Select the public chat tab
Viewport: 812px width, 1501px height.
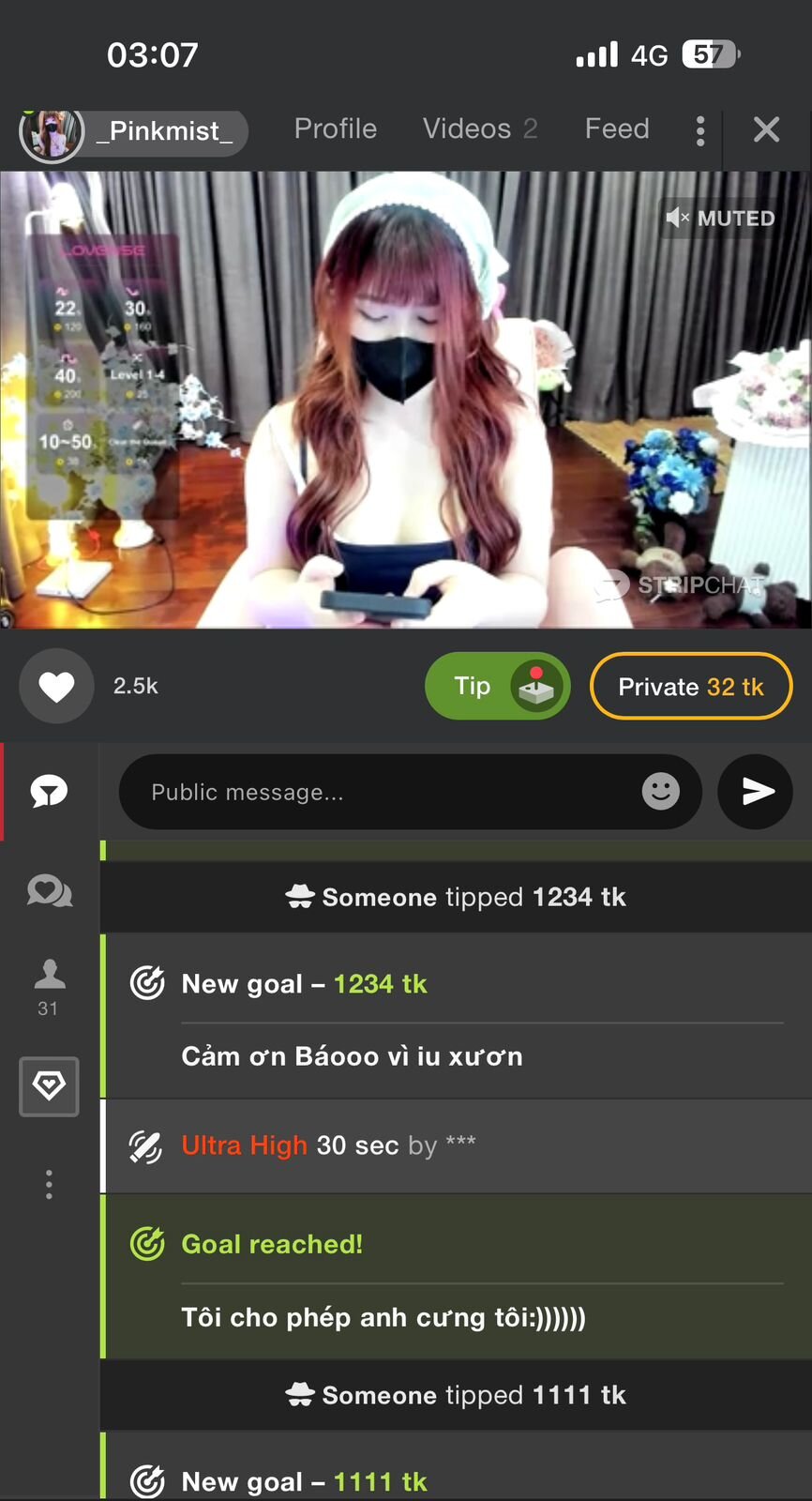click(49, 792)
